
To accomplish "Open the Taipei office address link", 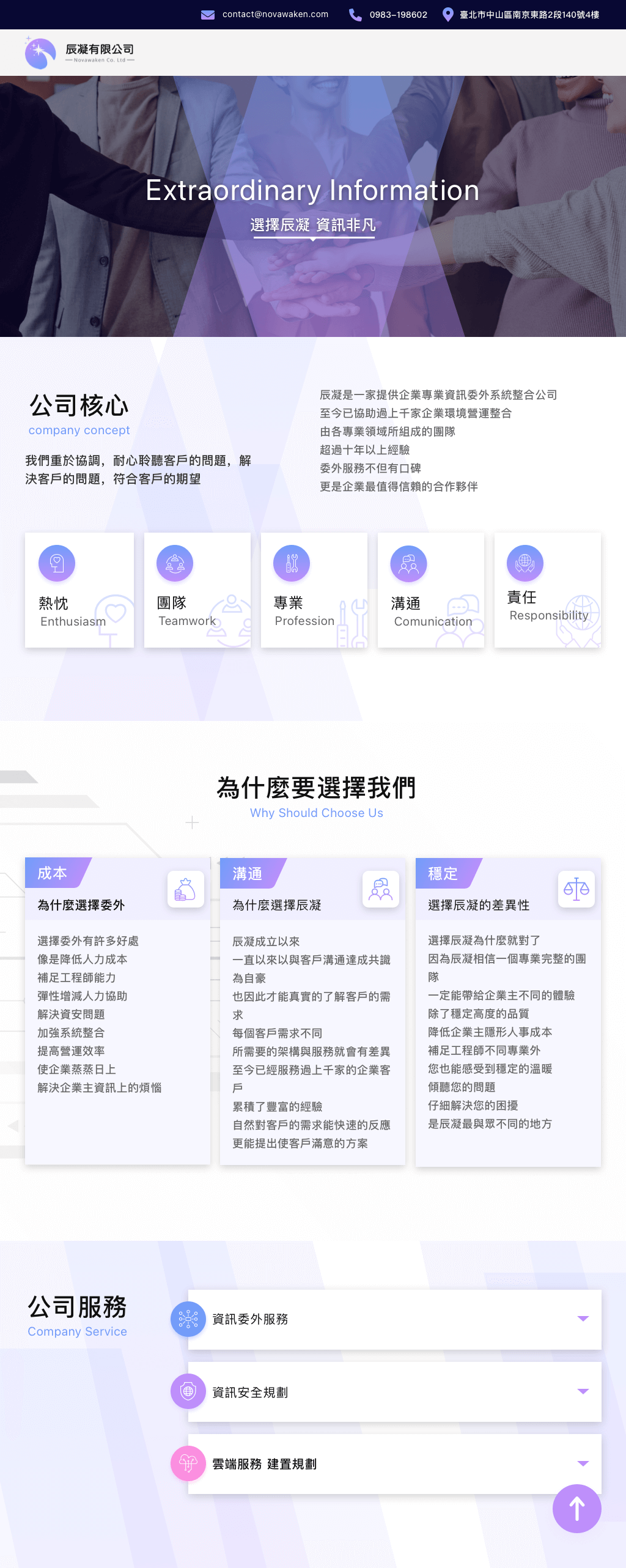I will pyautogui.click(x=528, y=15).
